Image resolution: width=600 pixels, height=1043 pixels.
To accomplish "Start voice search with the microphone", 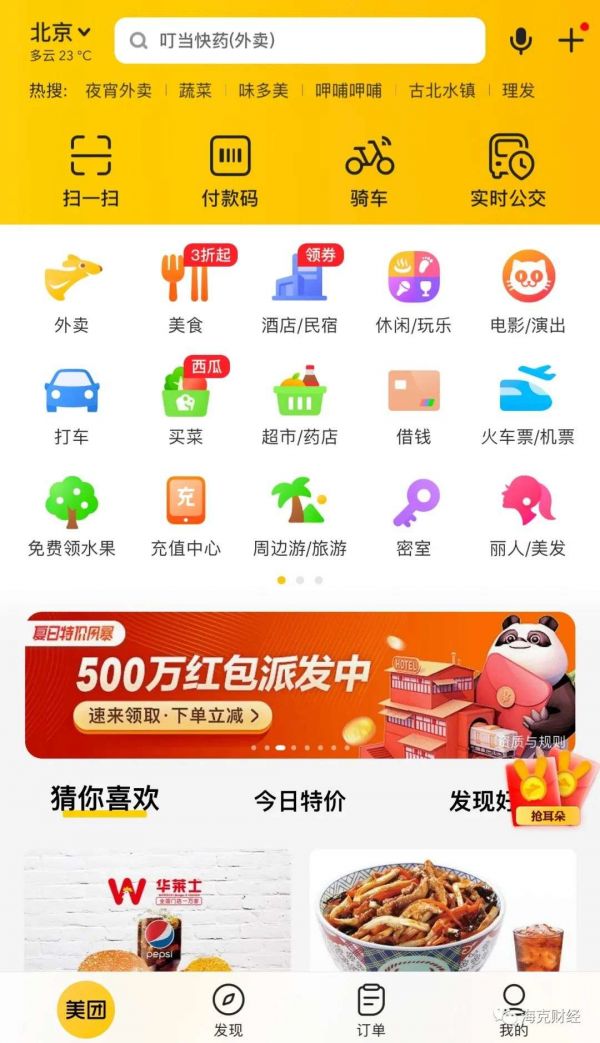I will (x=521, y=41).
